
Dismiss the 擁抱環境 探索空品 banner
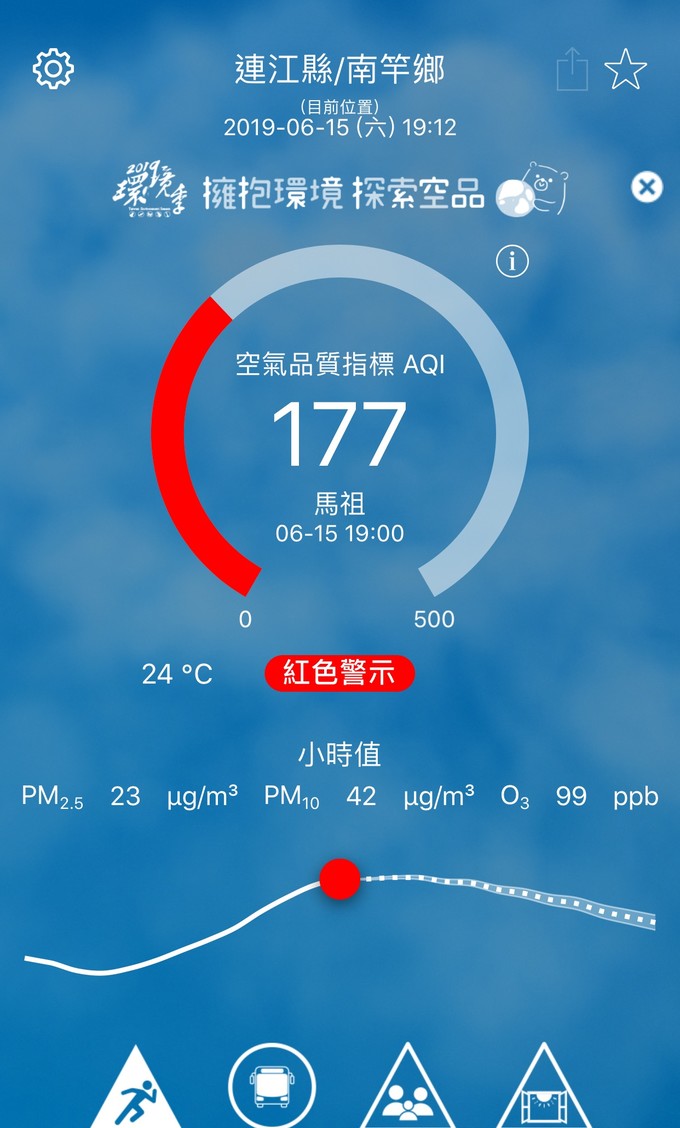point(647,187)
